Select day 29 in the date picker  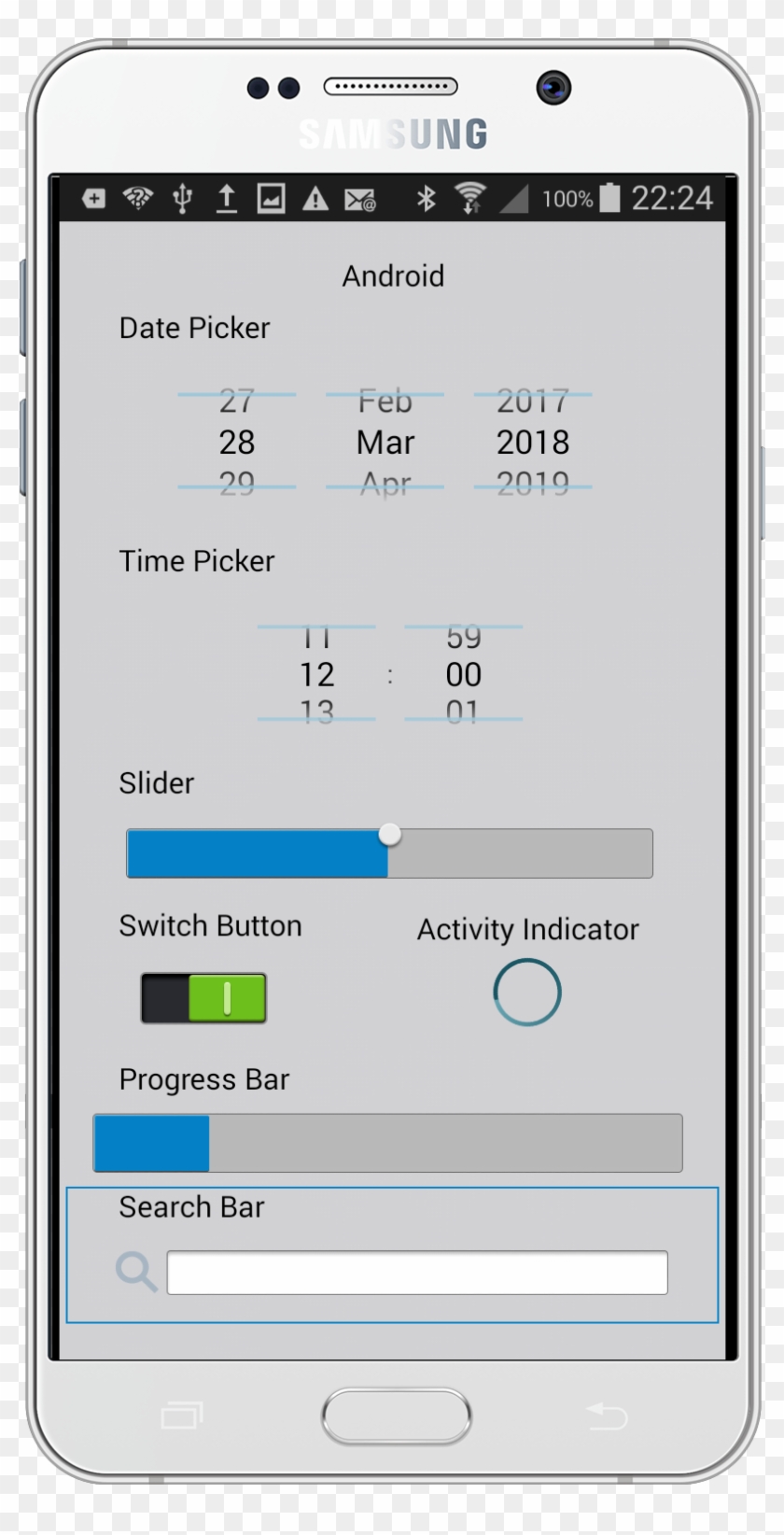236,482
